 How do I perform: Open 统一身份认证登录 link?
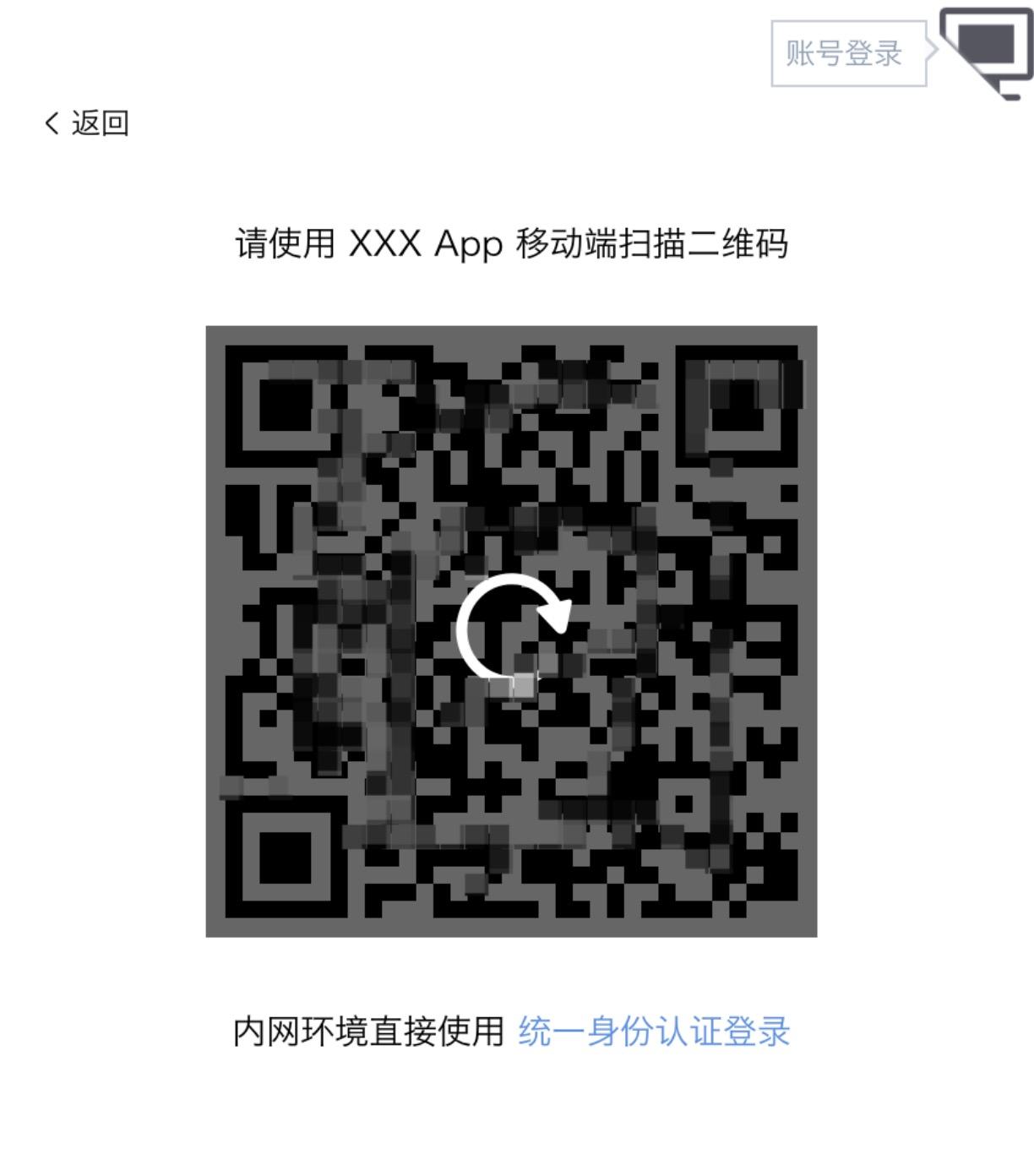pos(654,1032)
